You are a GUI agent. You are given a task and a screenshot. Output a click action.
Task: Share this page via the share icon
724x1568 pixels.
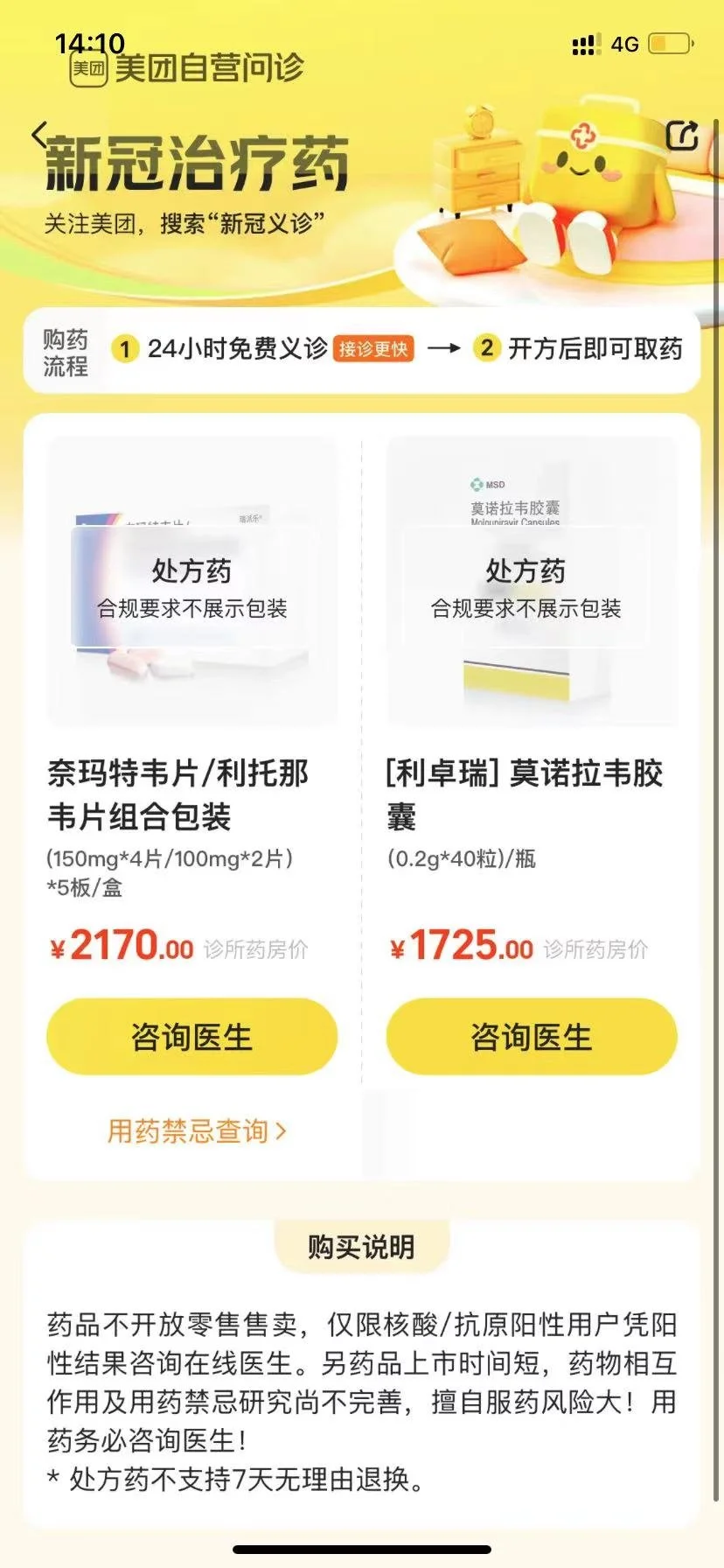[x=682, y=135]
